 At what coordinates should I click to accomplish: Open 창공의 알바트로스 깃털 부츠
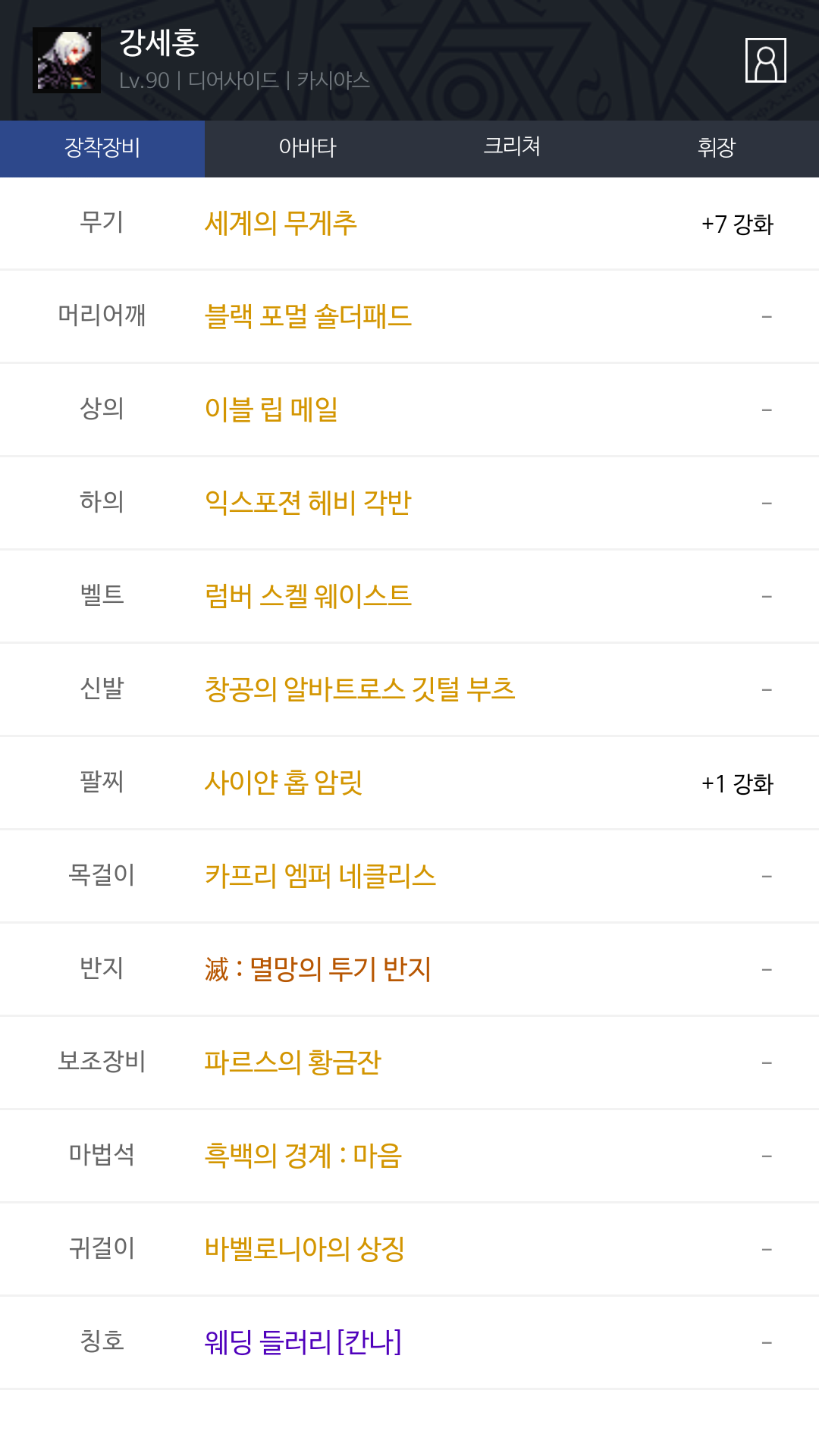coord(360,690)
